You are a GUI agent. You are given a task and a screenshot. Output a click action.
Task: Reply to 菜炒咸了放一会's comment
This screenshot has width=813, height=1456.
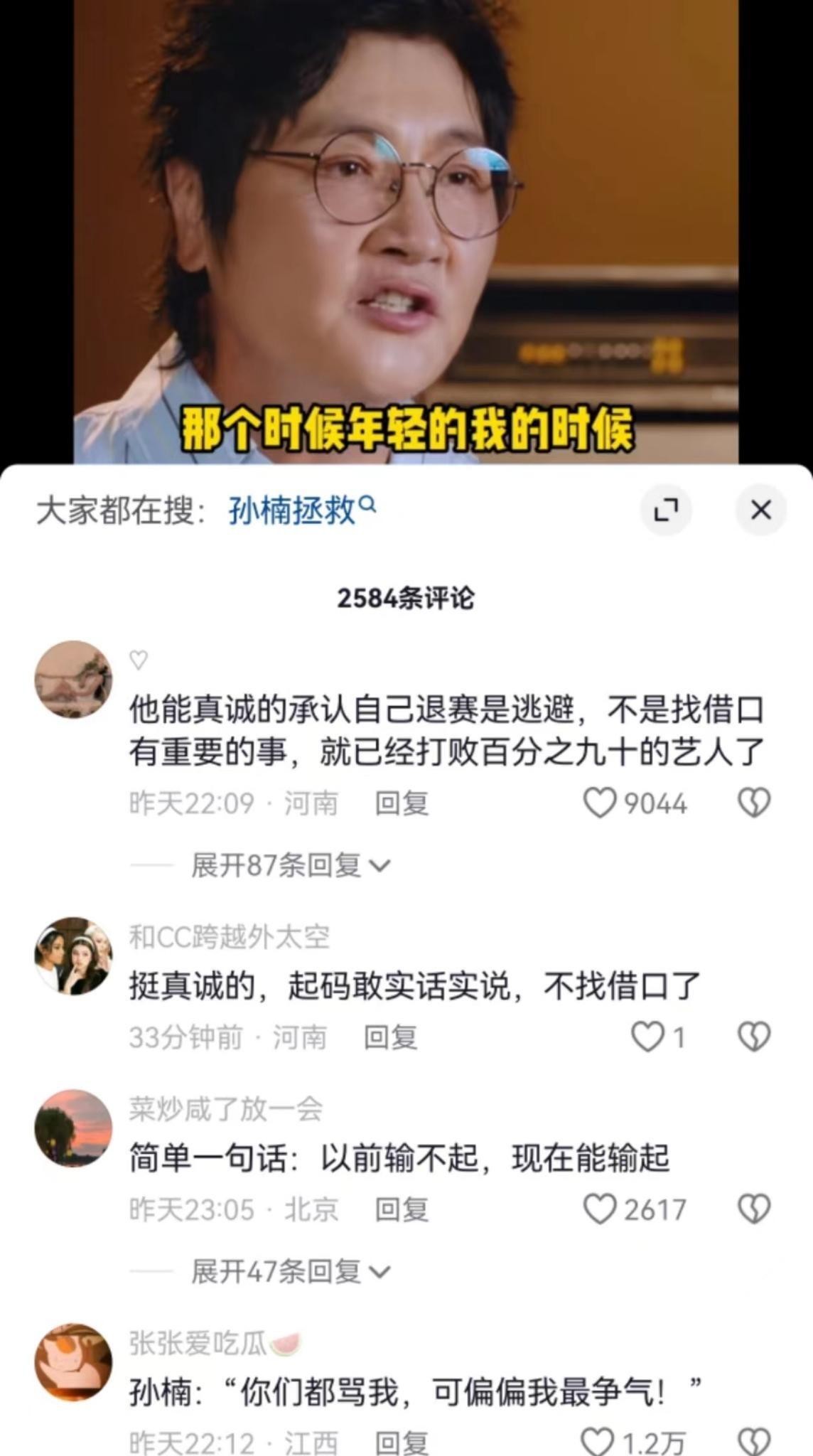402,1209
